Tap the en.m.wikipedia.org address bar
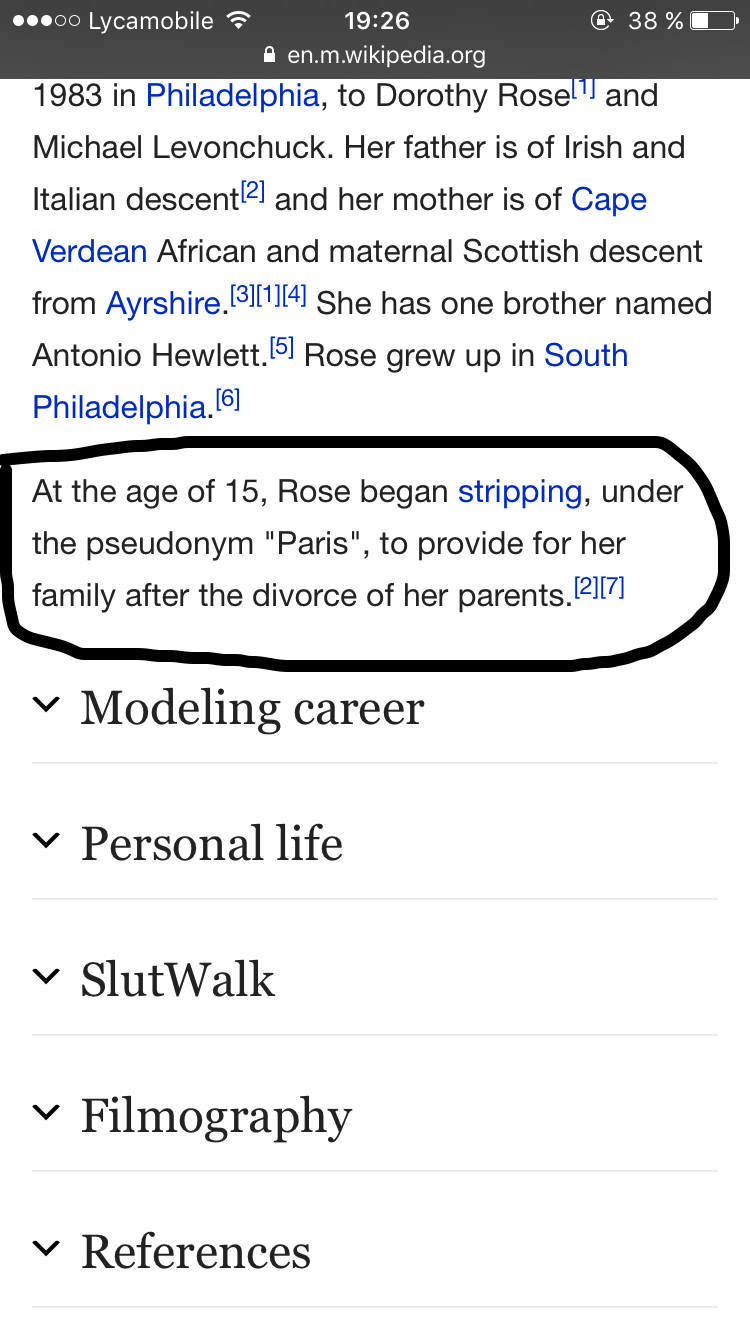The height and width of the screenshot is (1334, 750). pos(375,55)
